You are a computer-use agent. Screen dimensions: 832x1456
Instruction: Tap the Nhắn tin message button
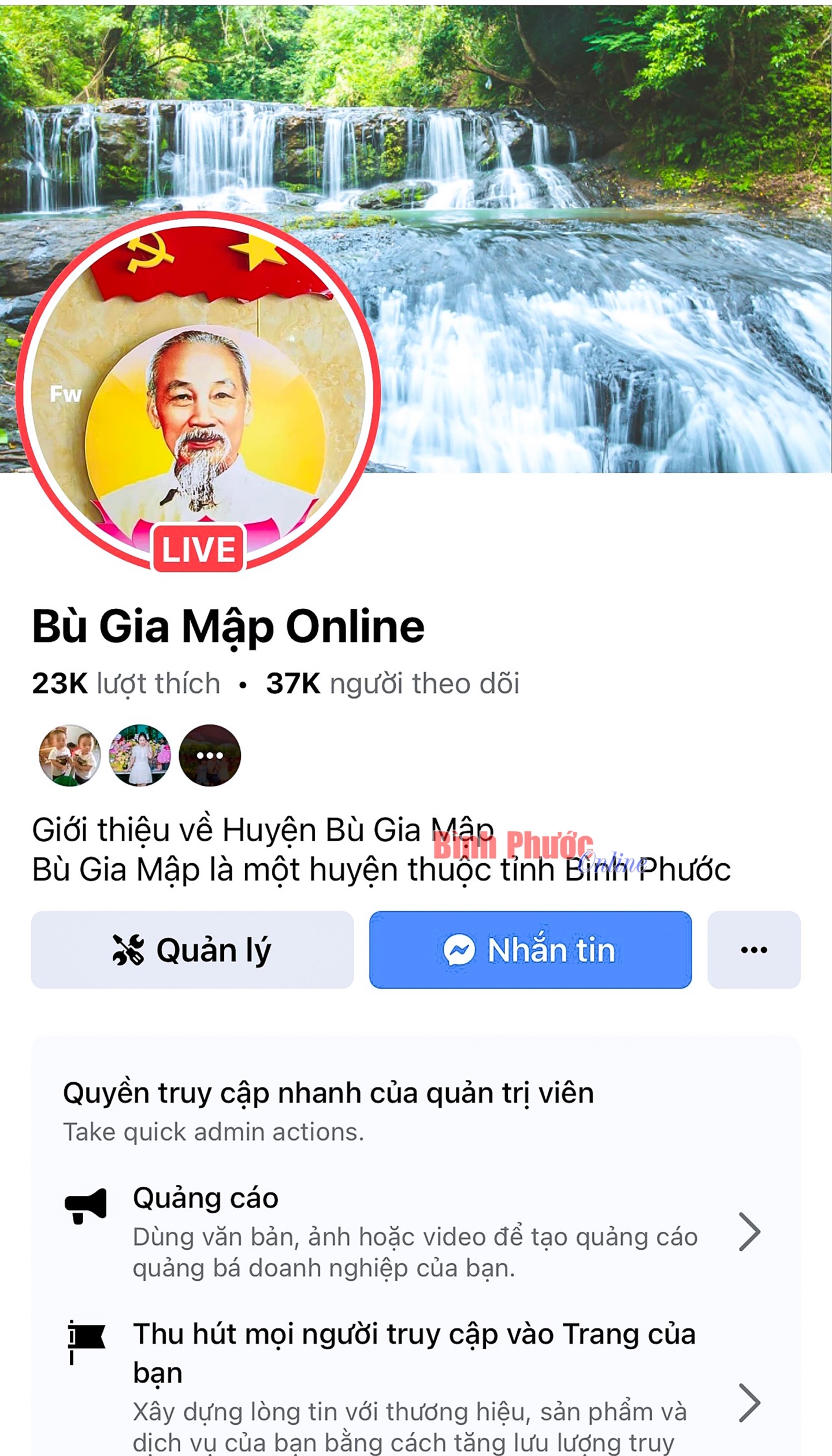tap(530, 950)
